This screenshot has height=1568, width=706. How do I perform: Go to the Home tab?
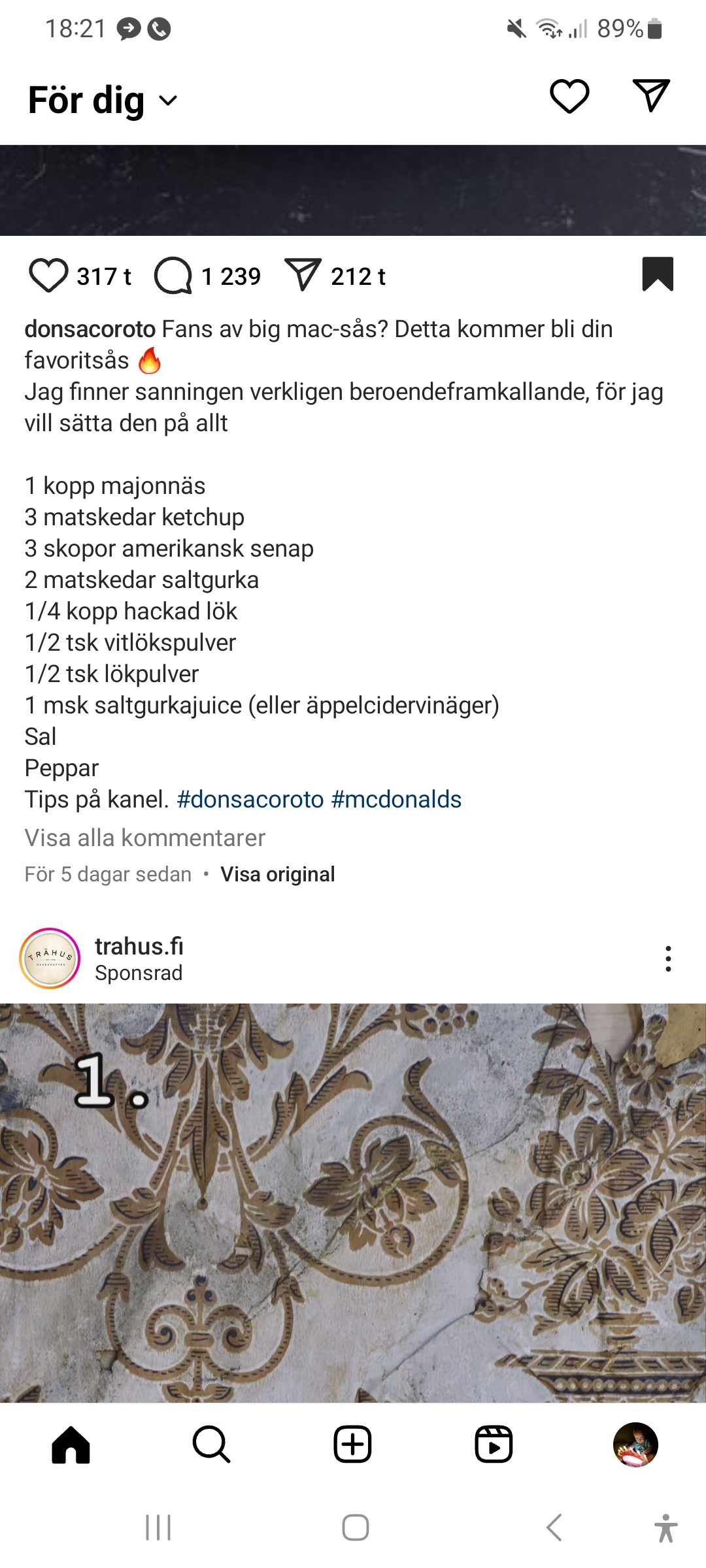pos(71,1445)
